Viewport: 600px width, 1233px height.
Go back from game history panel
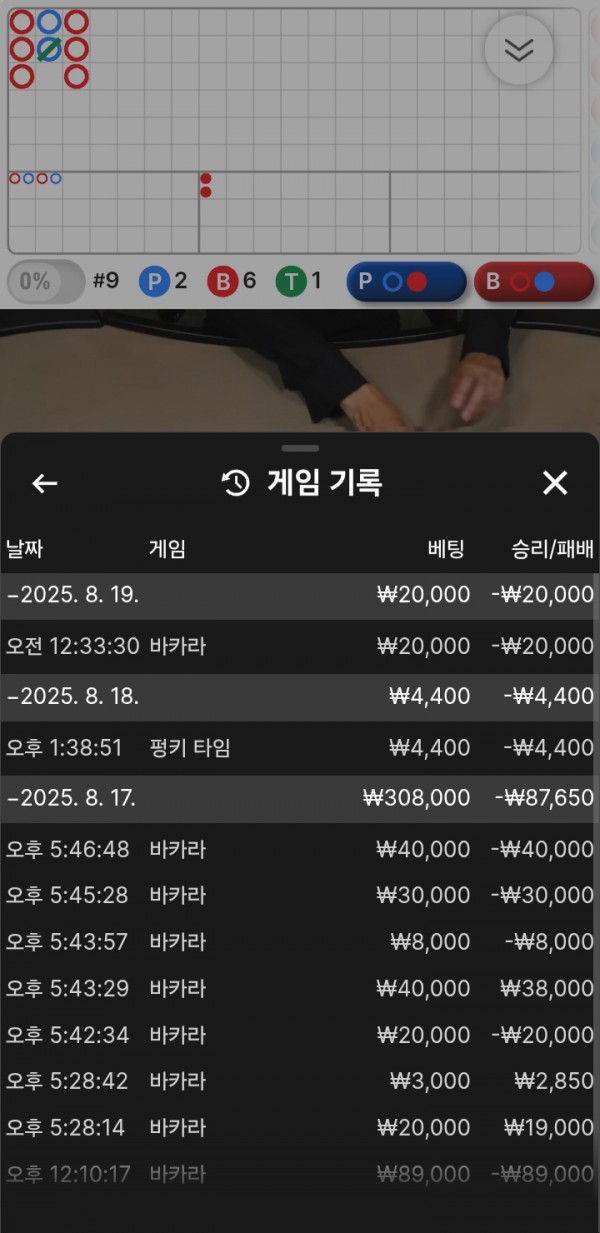point(45,484)
